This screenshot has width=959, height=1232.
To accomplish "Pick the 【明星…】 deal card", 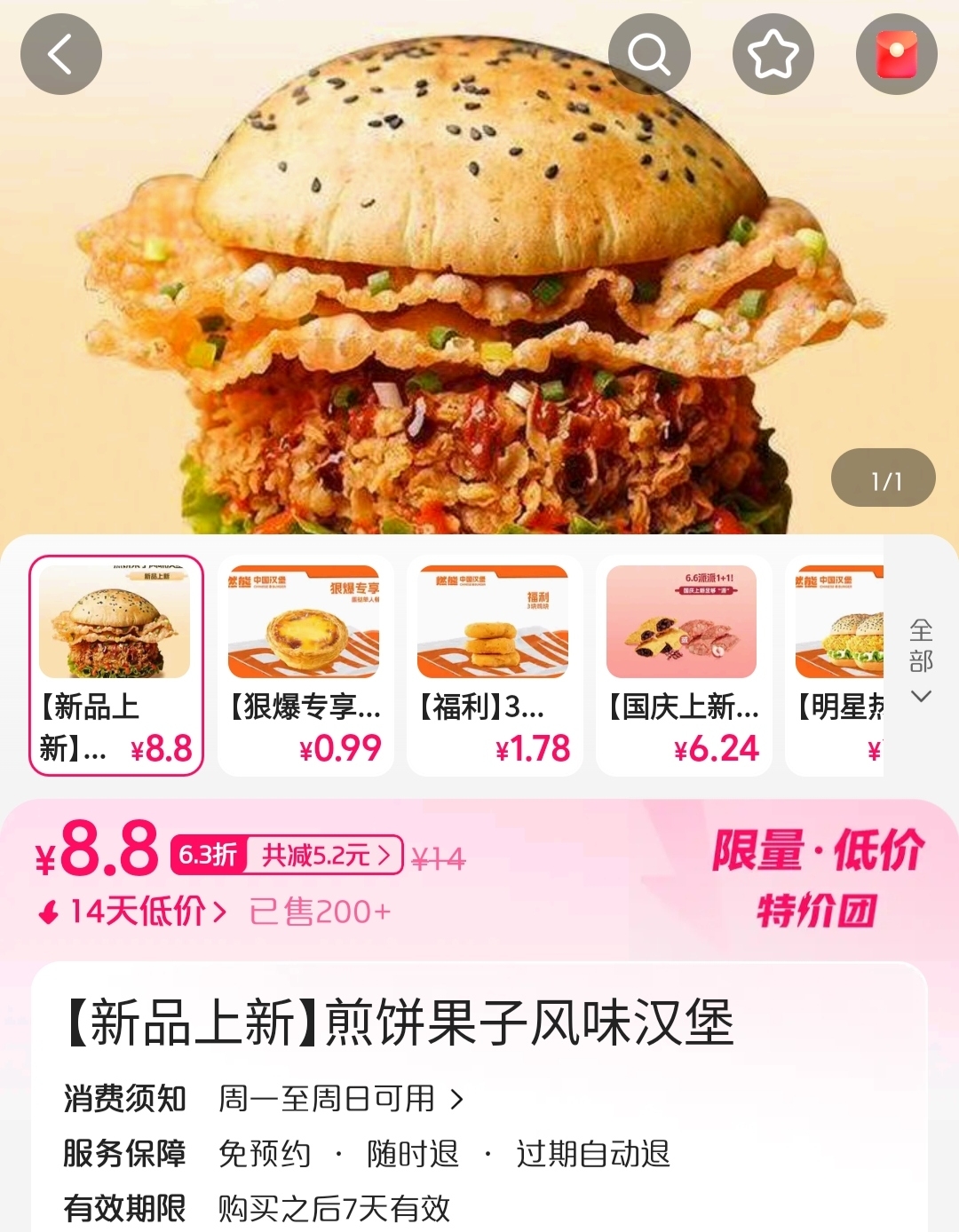I will click(x=836, y=666).
